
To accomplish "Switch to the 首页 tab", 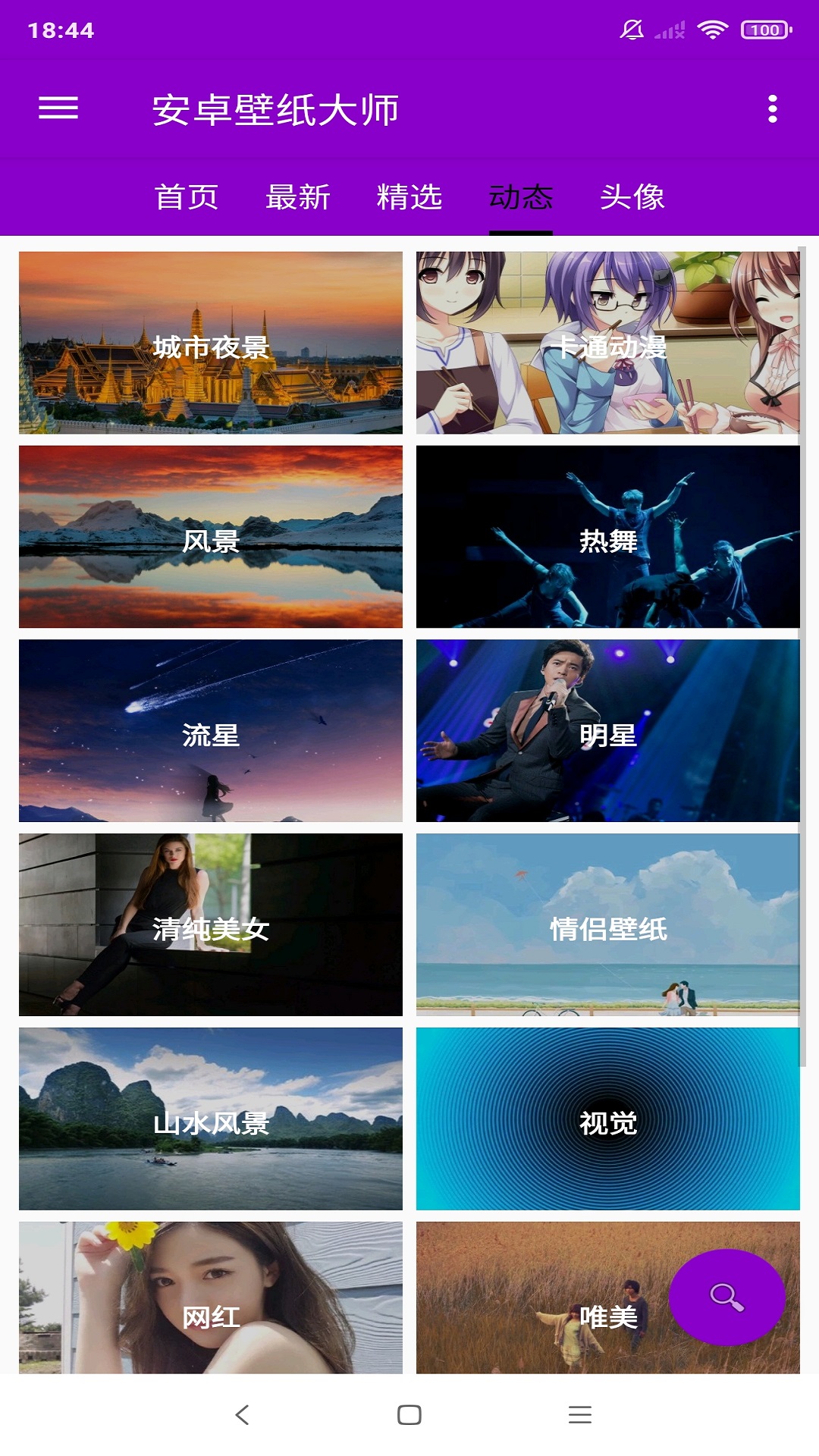I will [186, 197].
